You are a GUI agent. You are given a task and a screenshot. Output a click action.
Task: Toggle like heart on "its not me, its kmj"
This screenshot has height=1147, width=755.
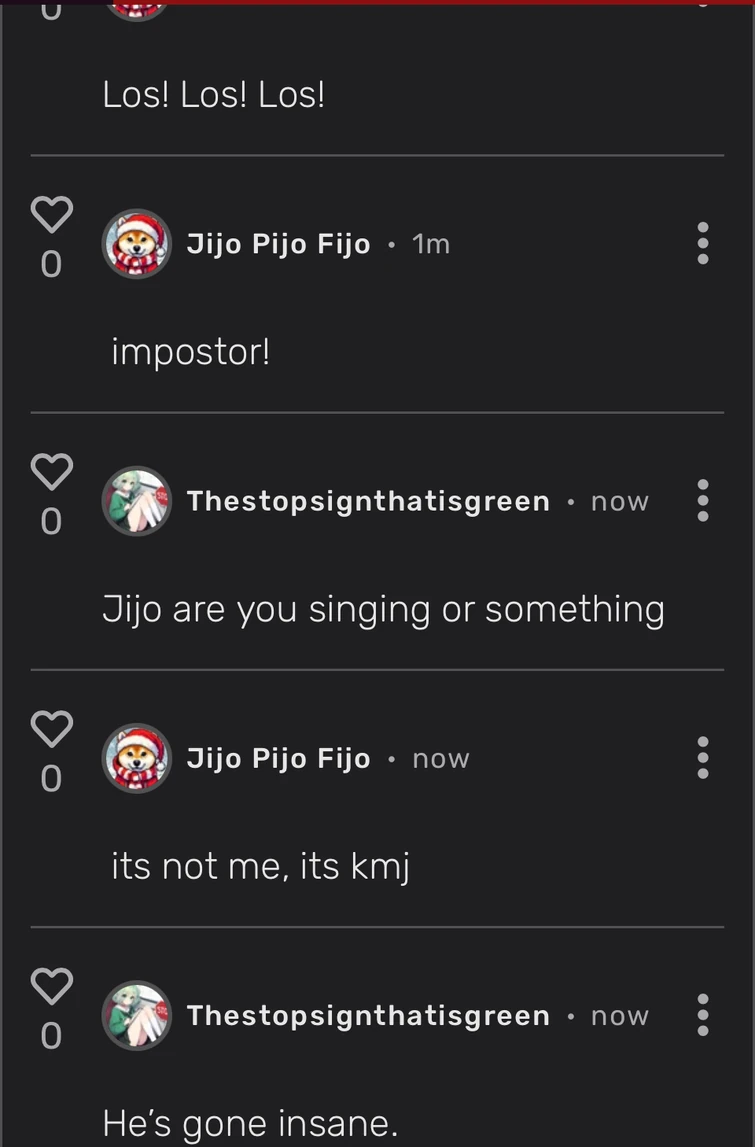(x=51, y=728)
